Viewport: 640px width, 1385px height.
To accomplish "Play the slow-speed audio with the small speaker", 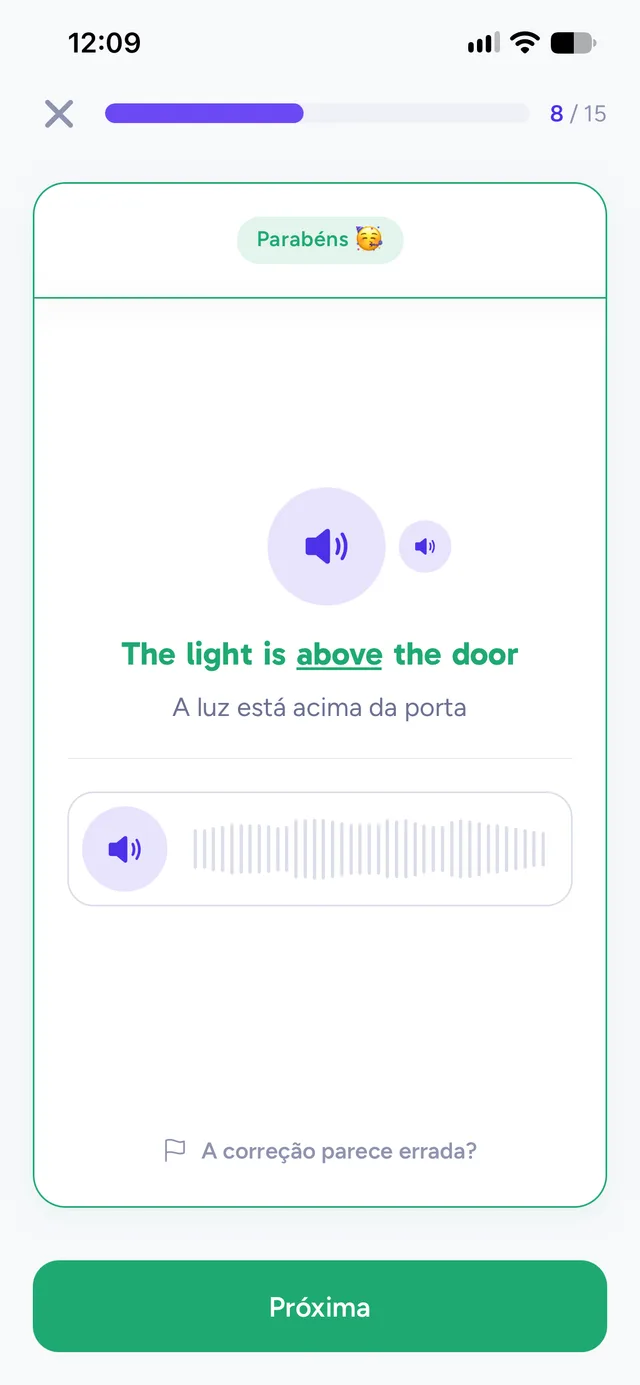I will point(425,546).
